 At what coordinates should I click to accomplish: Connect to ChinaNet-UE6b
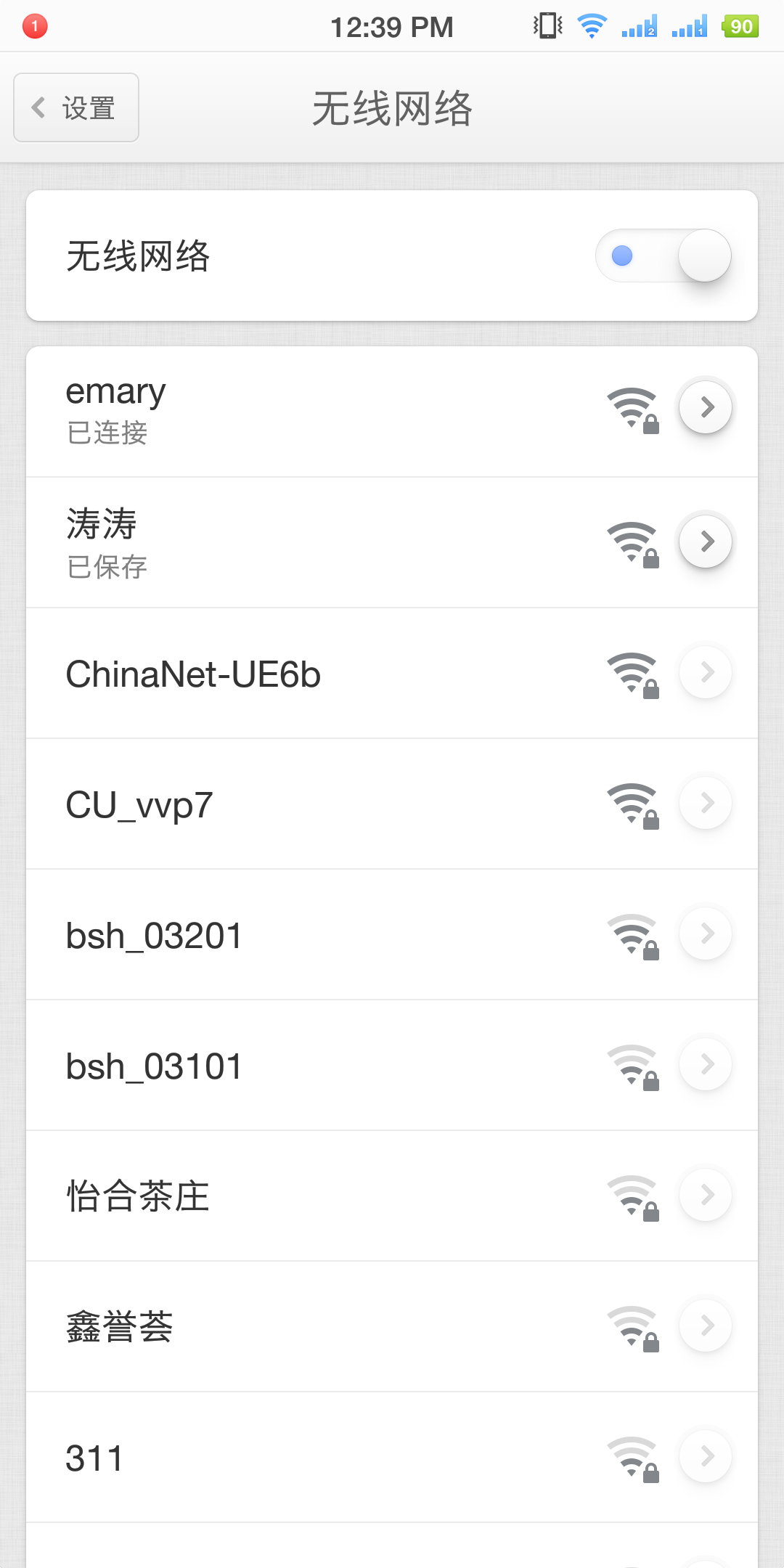click(x=290, y=674)
